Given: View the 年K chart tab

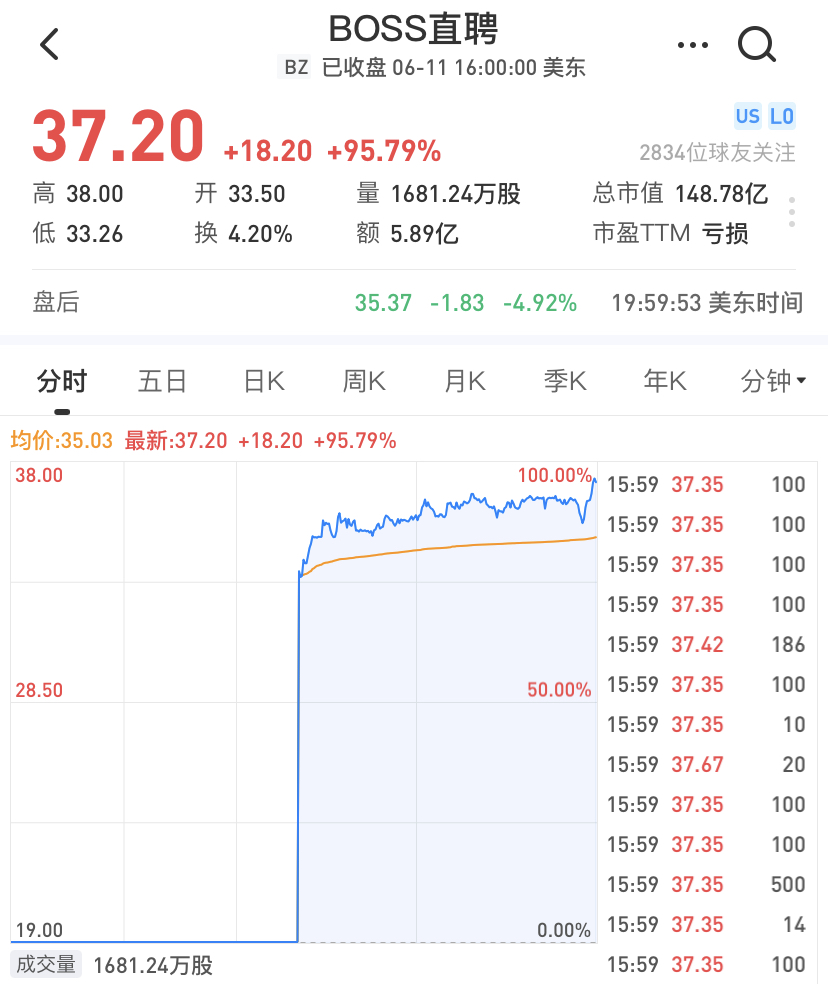Looking at the screenshot, I should [665, 381].
